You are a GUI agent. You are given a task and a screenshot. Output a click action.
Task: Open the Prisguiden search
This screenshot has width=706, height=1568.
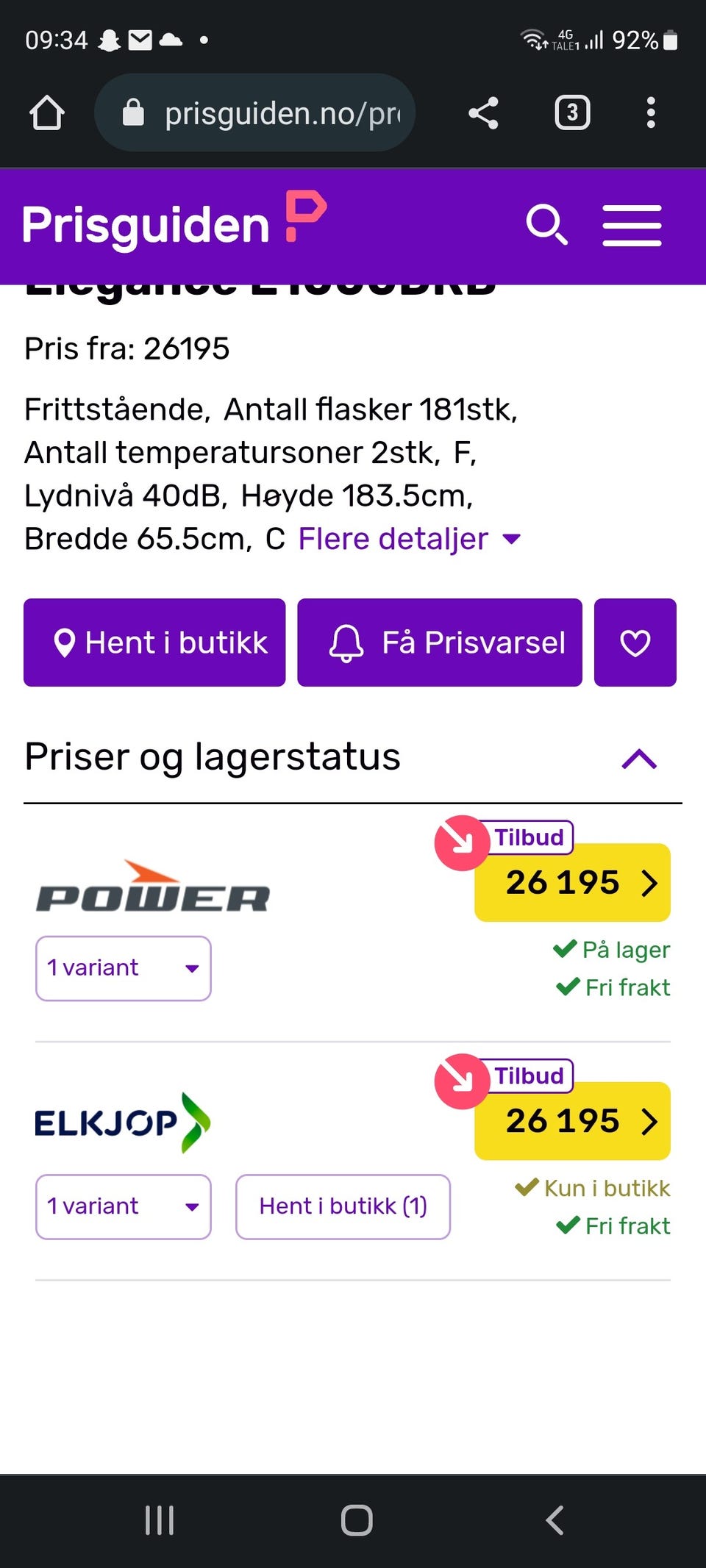(547, 225)
